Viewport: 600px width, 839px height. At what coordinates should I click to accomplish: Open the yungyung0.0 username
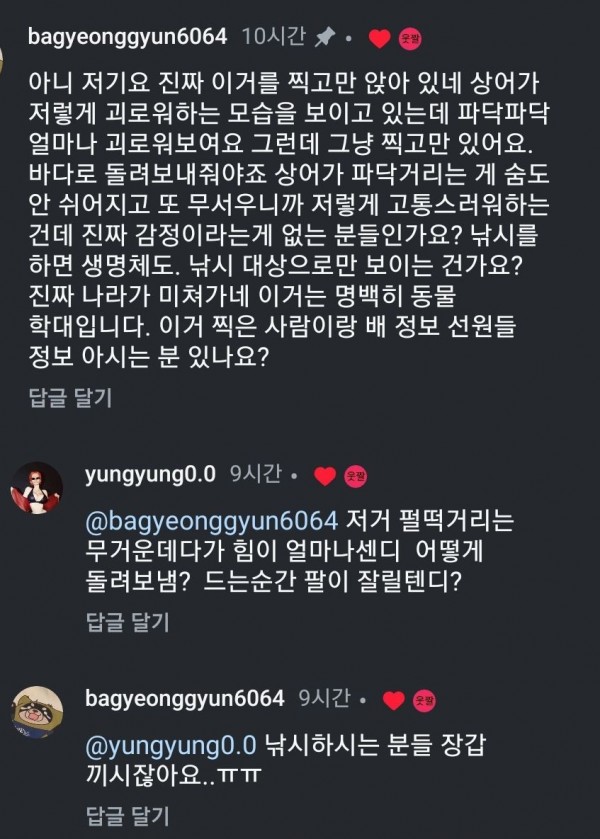(152, 474)
